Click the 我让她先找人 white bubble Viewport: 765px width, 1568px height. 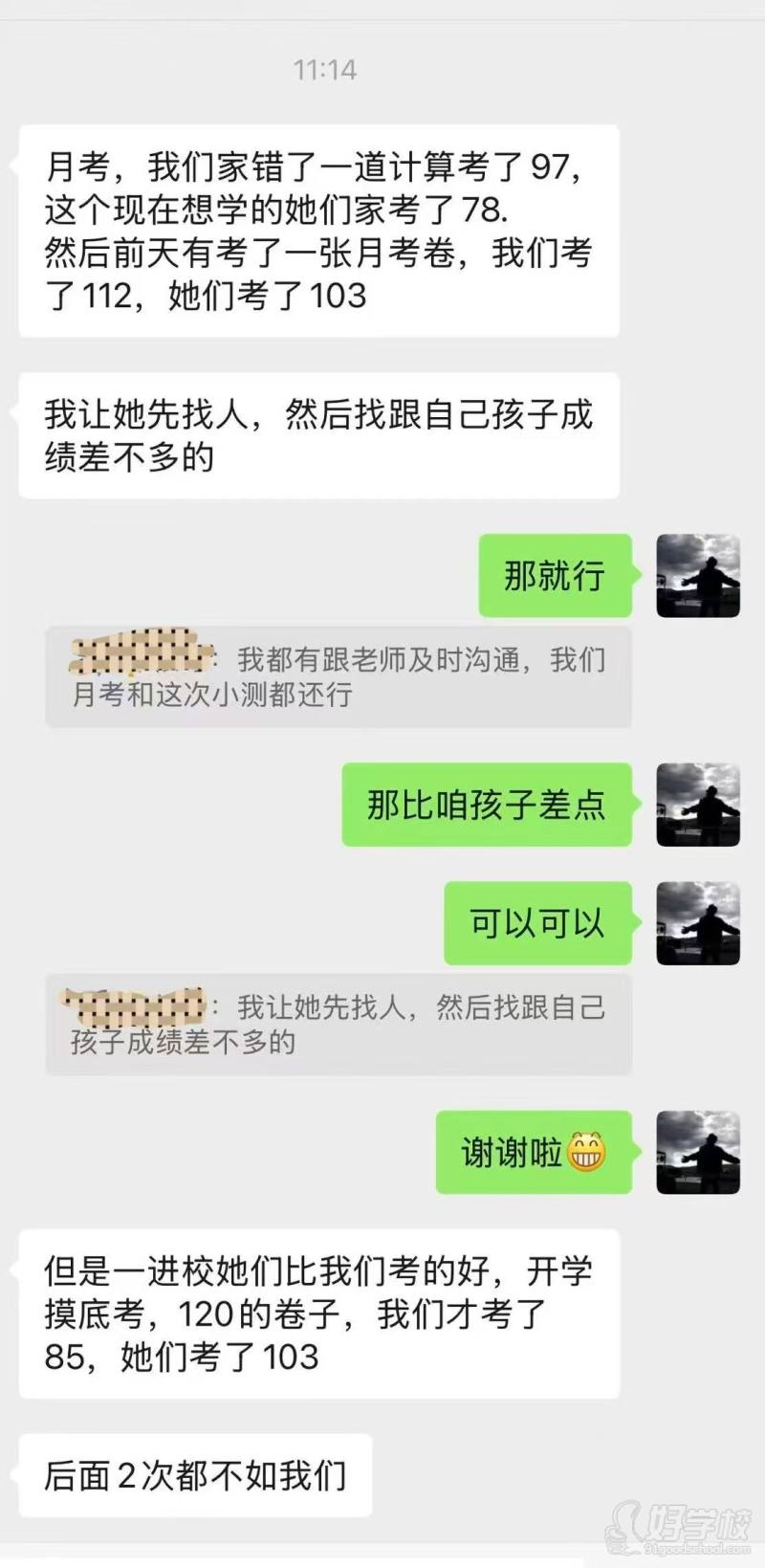[x=320, y=435]
